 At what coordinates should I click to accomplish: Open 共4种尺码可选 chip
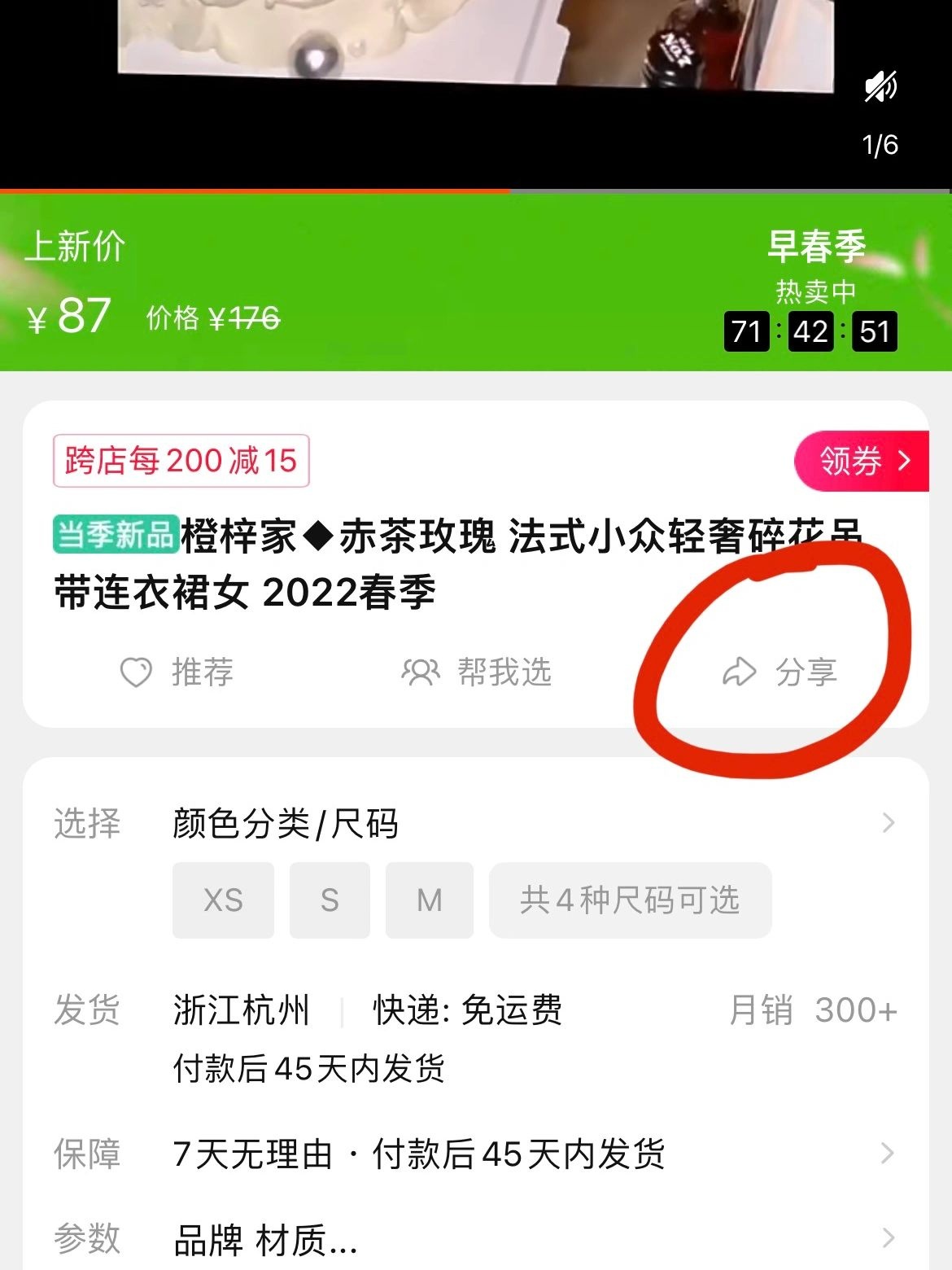[x=630, y=900]
